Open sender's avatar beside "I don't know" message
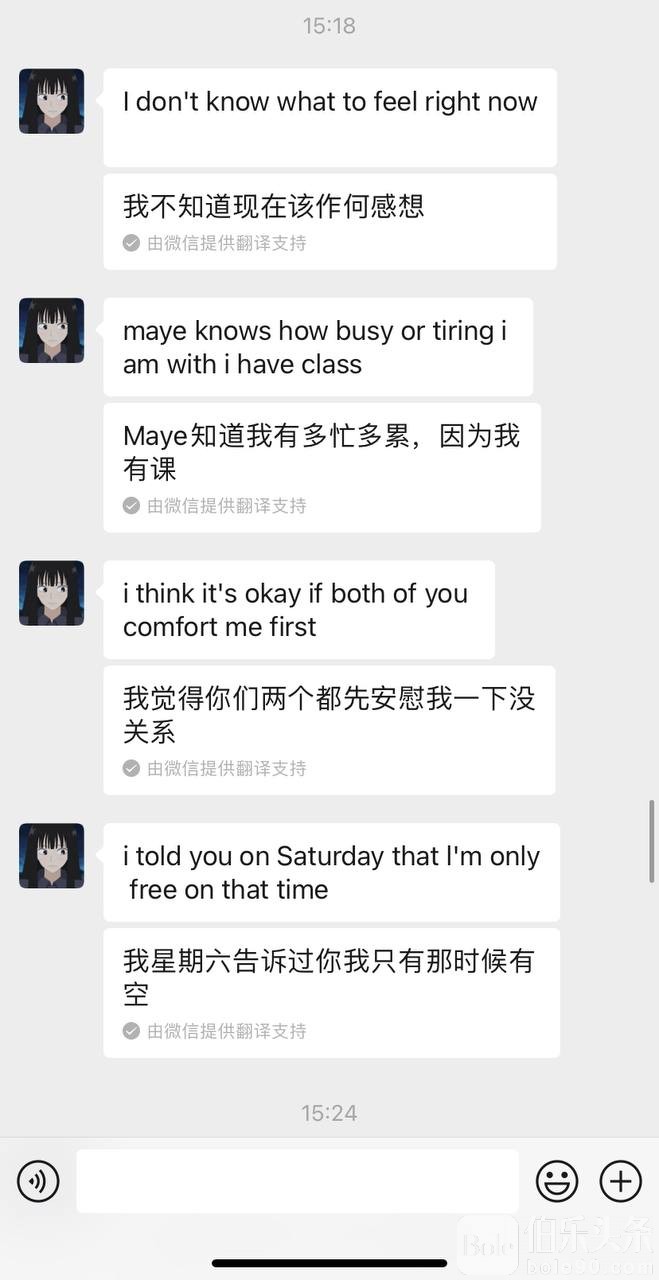659x1280 pixels. pos(52,101)
